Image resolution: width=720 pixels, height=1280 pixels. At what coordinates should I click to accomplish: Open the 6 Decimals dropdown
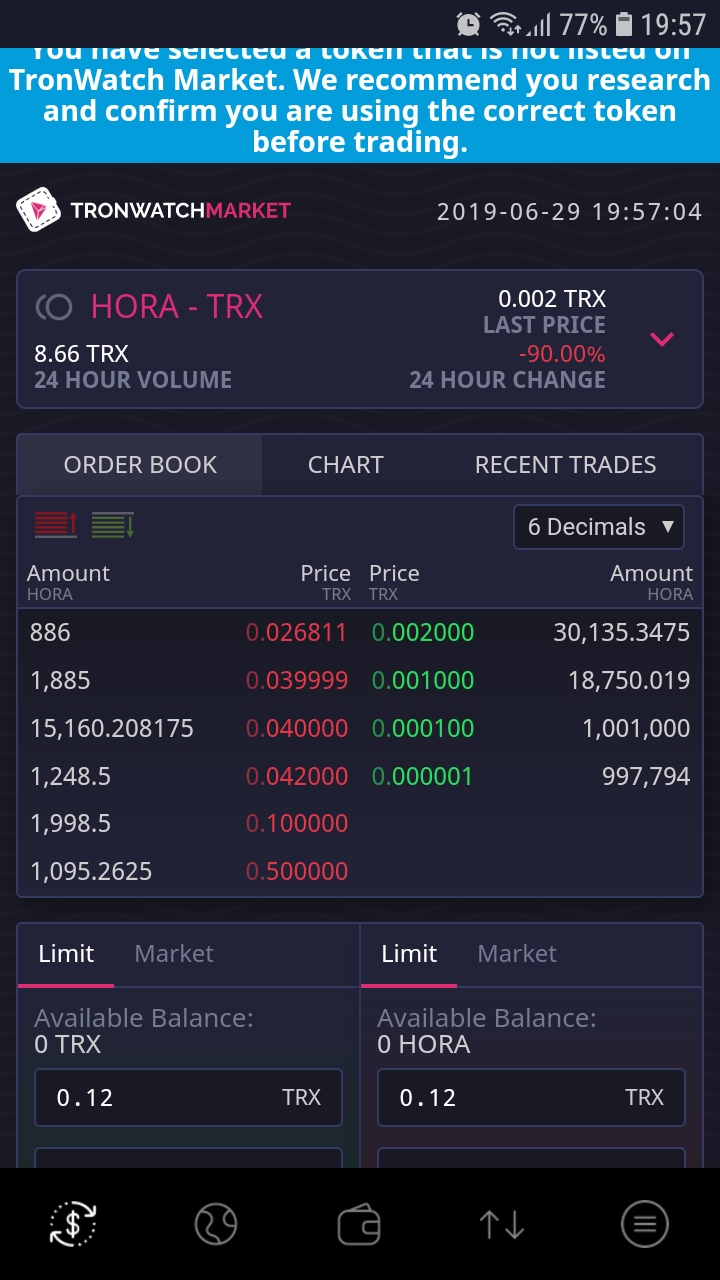598,527
